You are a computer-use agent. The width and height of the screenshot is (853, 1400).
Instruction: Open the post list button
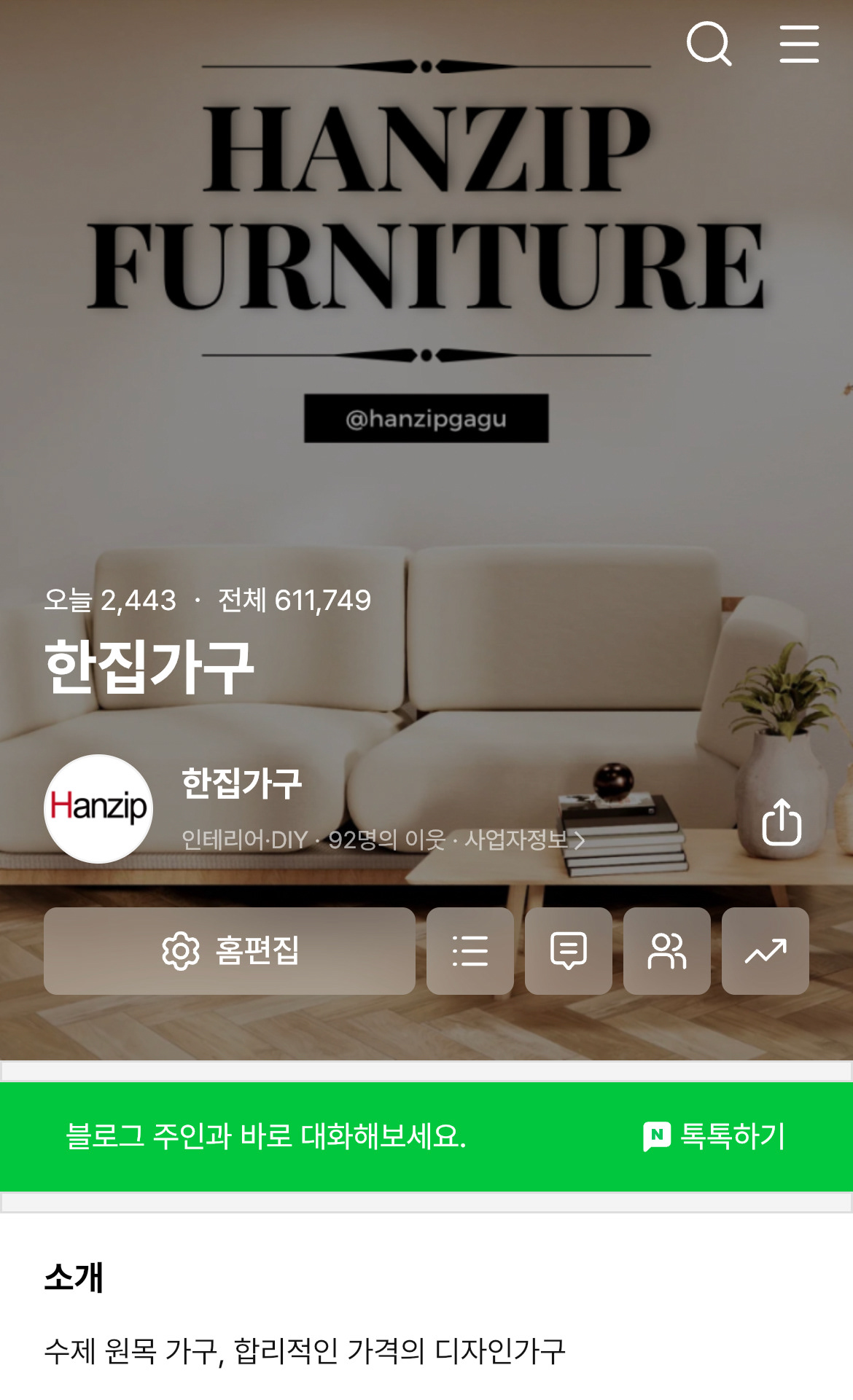click(470, 951)
